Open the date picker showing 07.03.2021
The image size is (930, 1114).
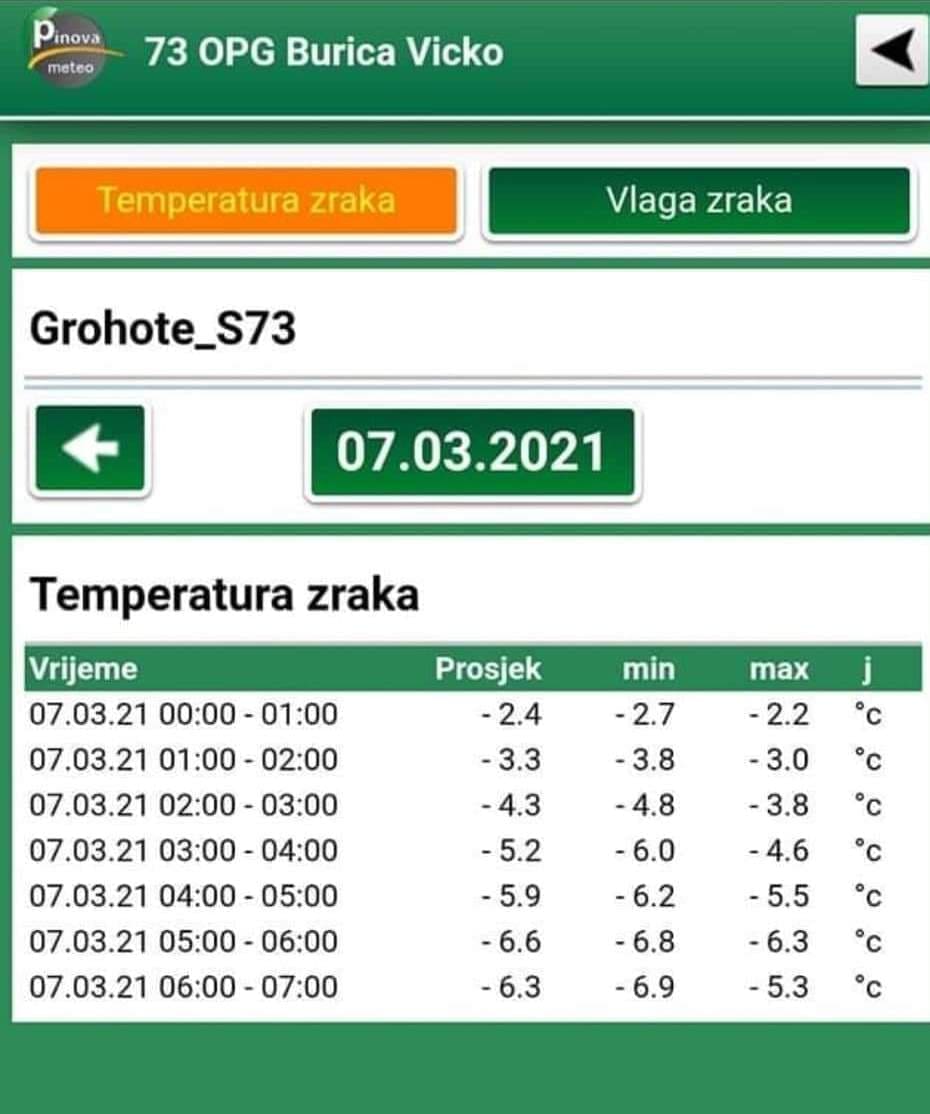pos(472,452)
